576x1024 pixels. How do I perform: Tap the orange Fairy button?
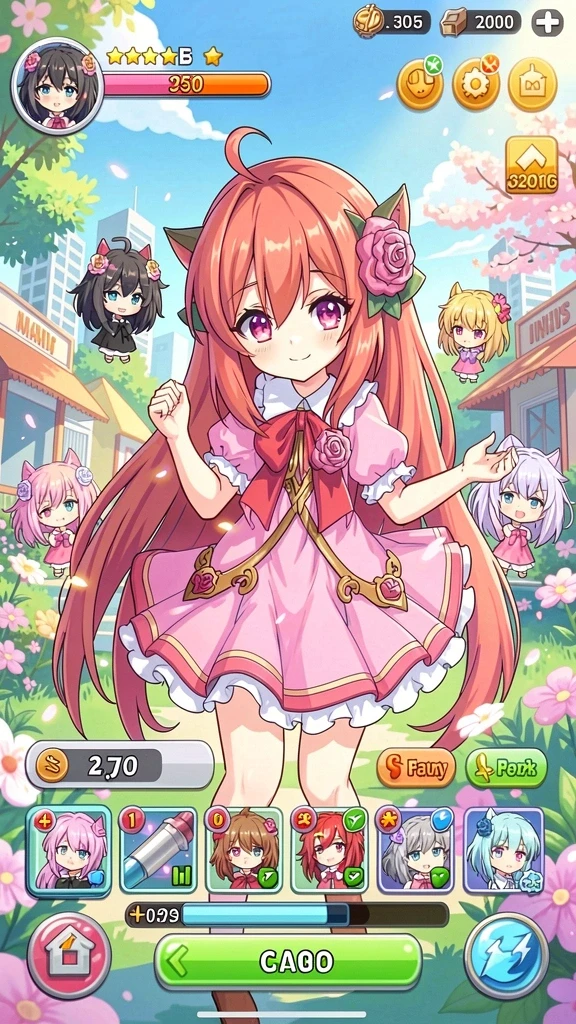(416, 767)
